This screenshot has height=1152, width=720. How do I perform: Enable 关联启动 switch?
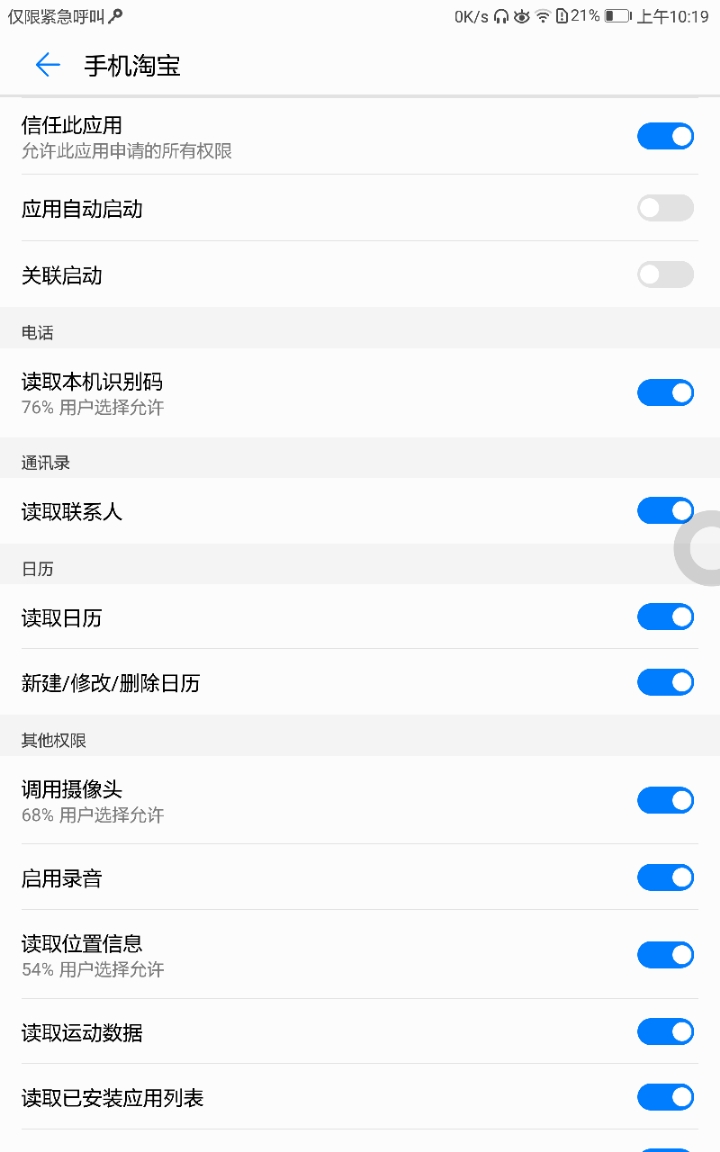coord(665,275)
